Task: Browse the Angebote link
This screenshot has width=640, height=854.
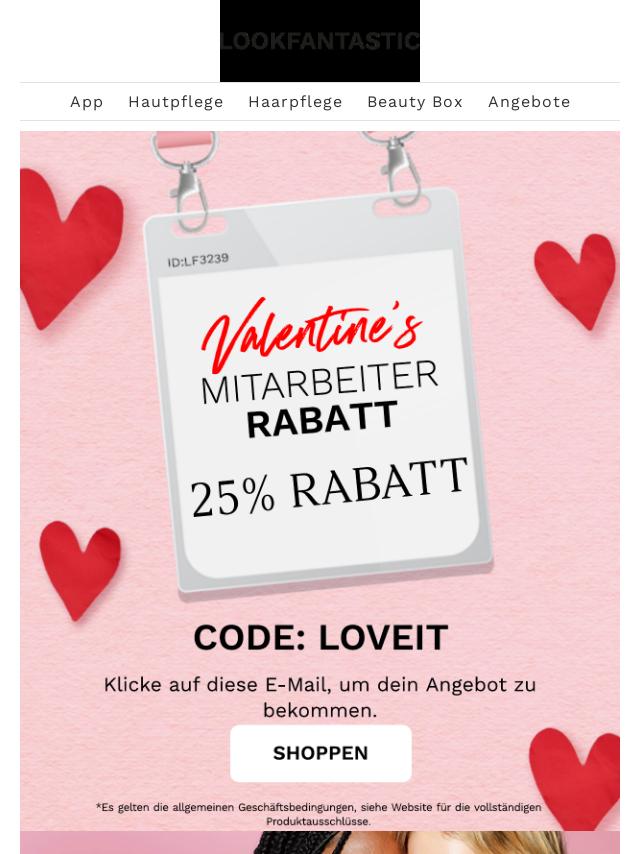Action: [529, 102]
